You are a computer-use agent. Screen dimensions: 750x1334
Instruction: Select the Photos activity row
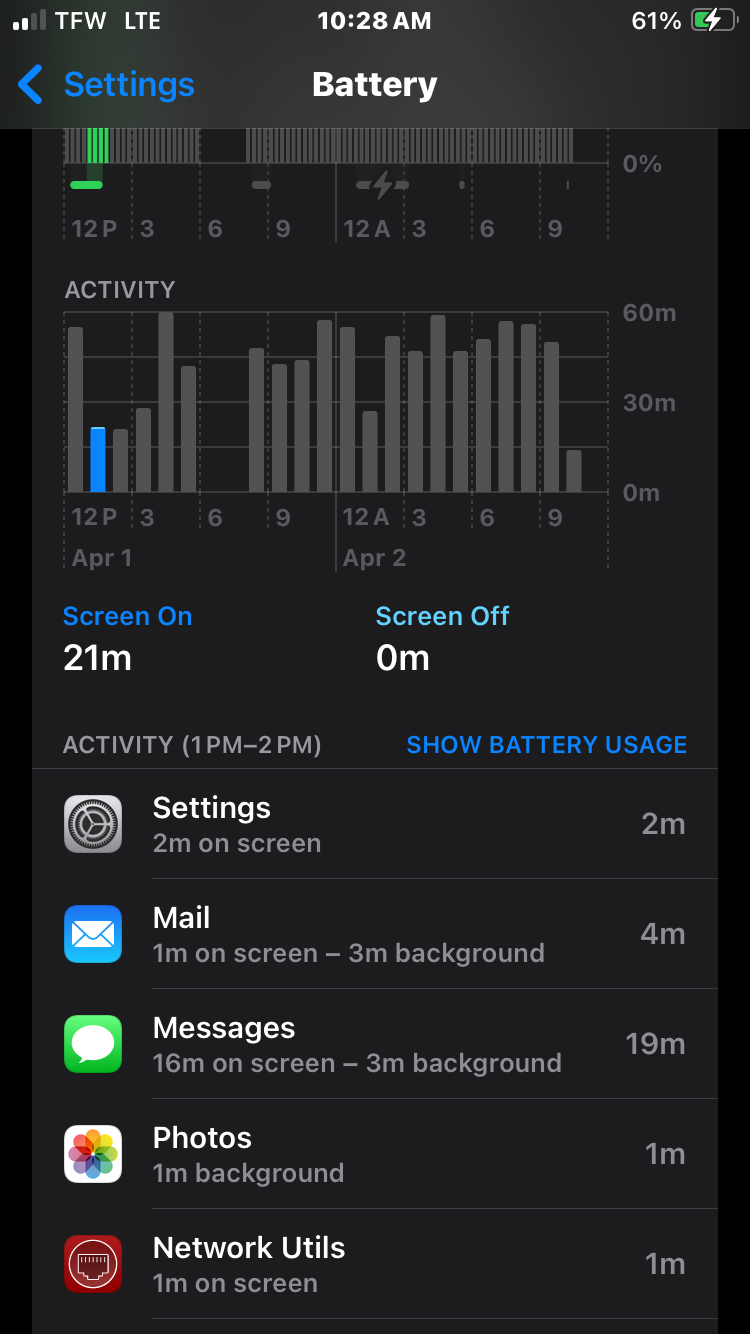(x=375, y=1155)
